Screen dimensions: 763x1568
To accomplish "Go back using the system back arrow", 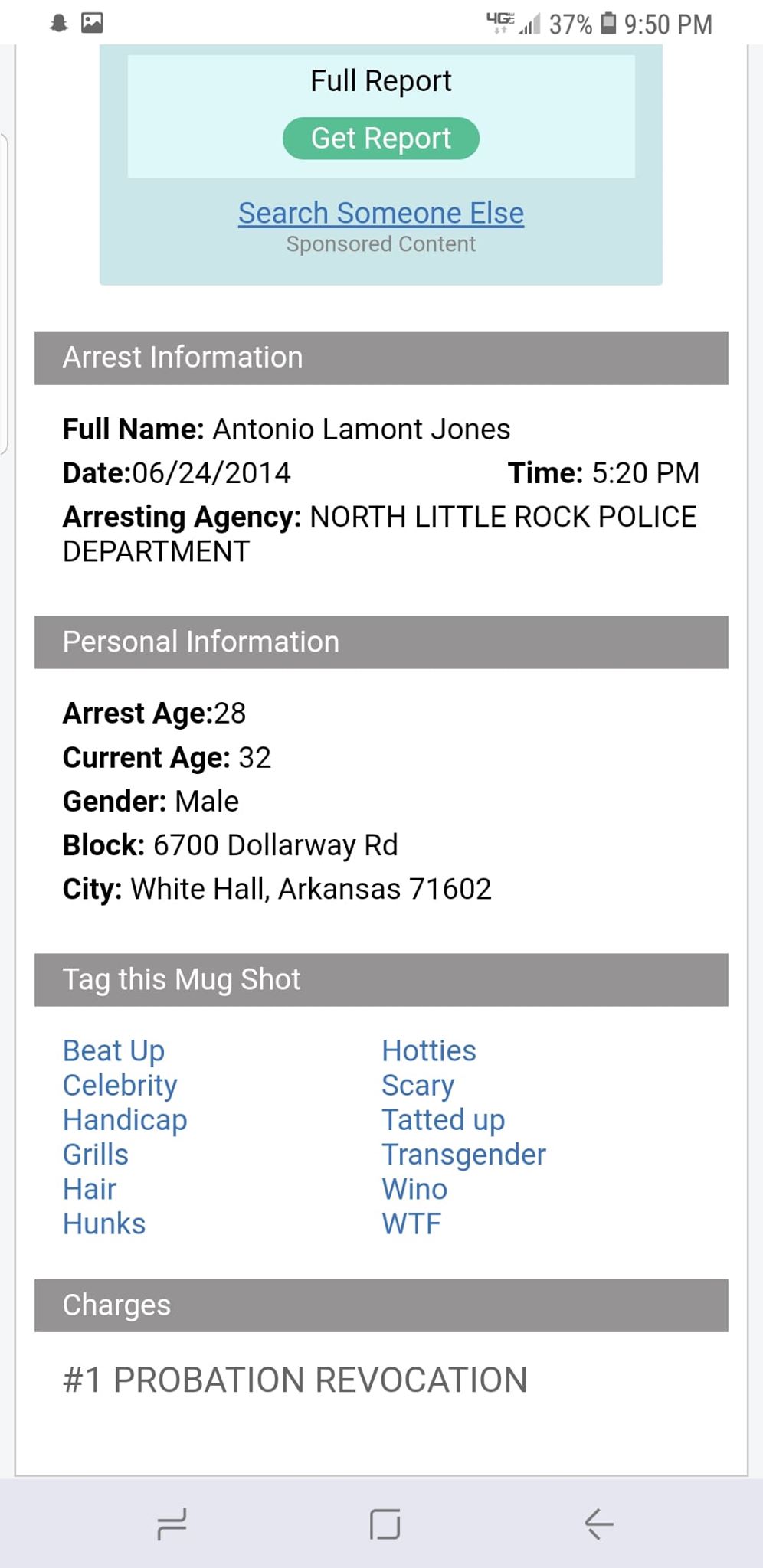I will coord(599,1524).
